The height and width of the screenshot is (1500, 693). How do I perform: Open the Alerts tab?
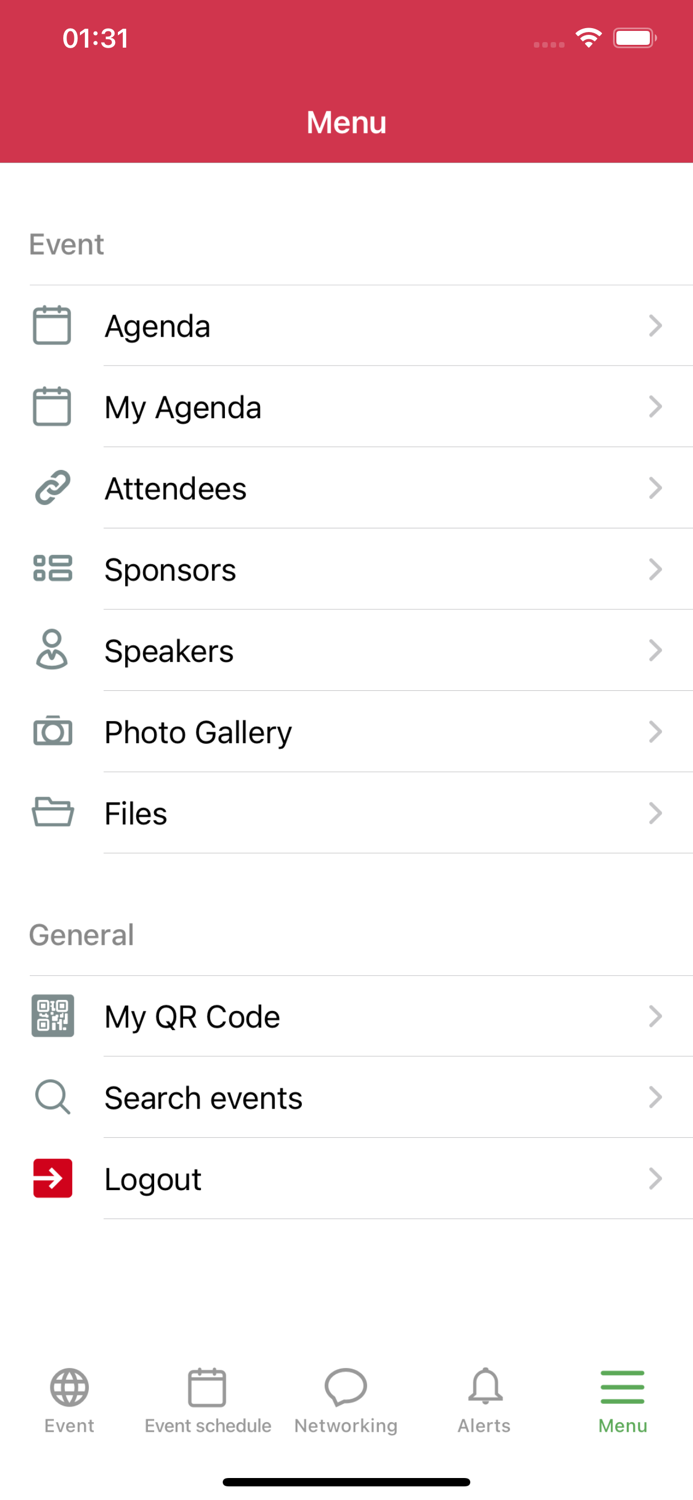(484, 1401)
